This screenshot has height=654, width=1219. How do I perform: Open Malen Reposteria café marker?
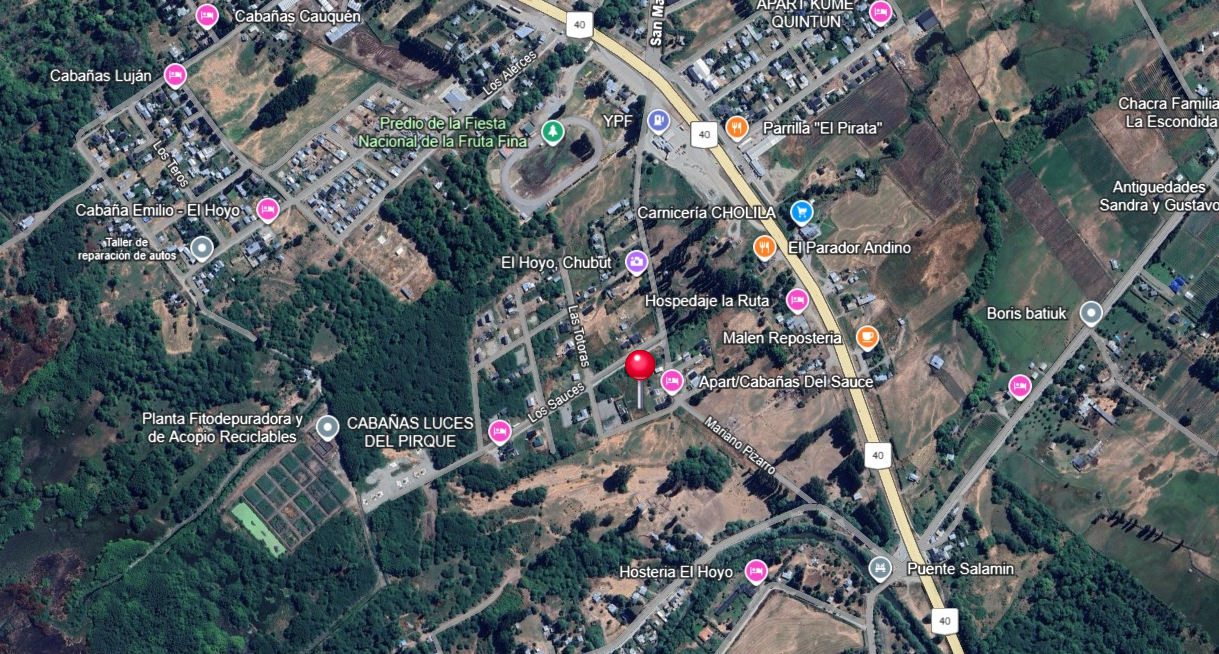(x=867, y=337)
